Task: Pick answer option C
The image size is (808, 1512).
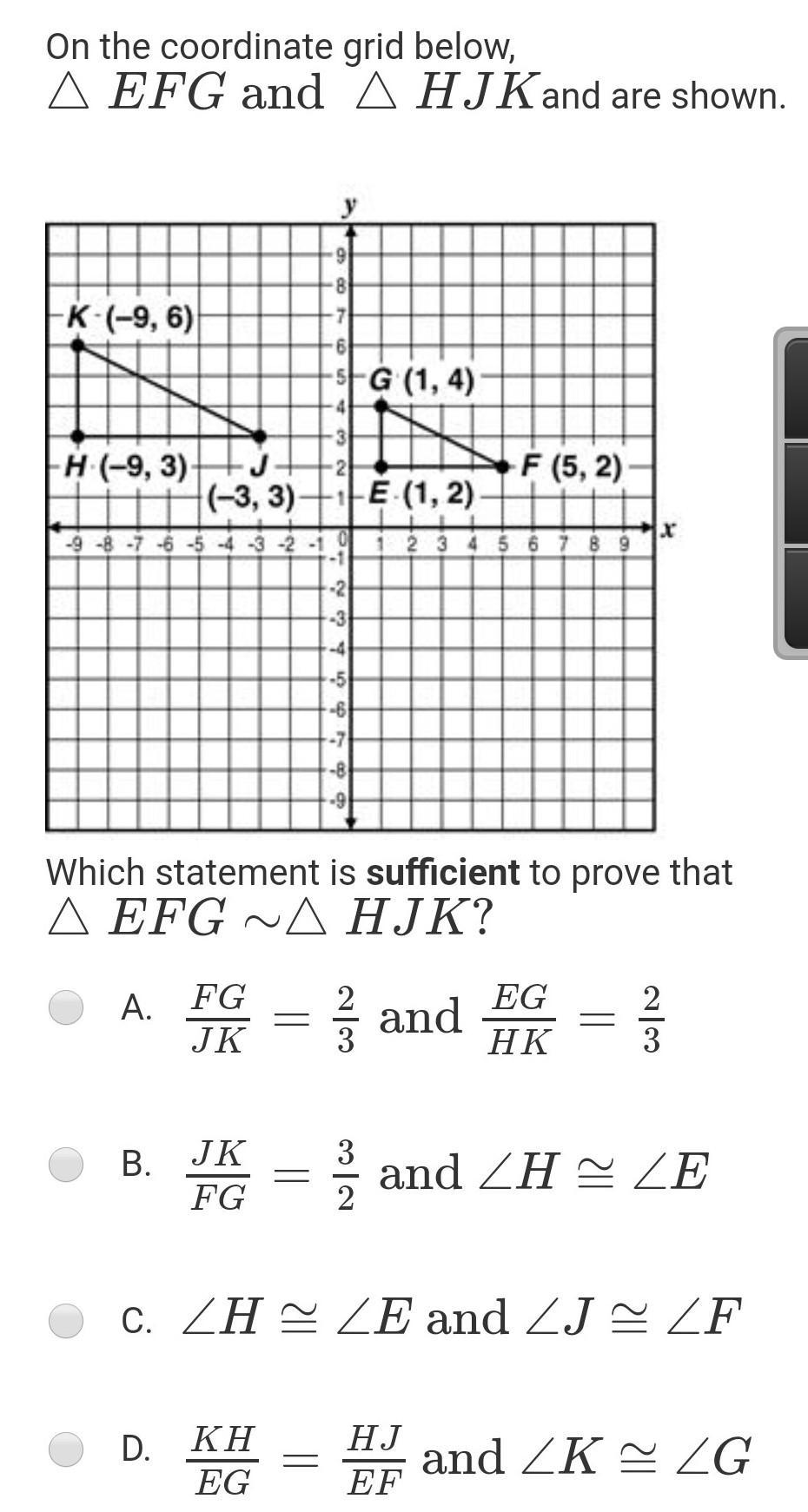Action: click(x=66, y=1320)
